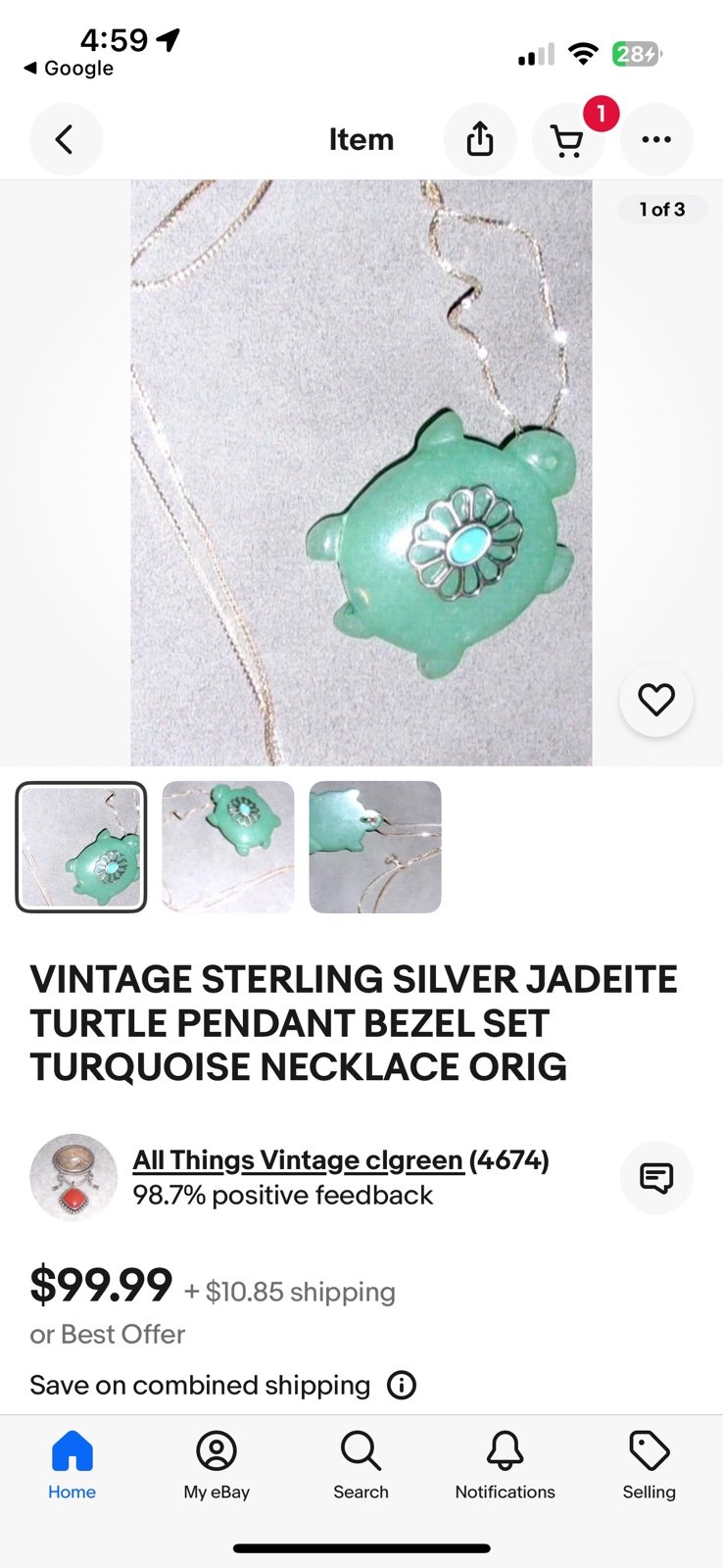Open the main turtle pendant photo
Viewport: 723px width, 1568px height.
361,472
